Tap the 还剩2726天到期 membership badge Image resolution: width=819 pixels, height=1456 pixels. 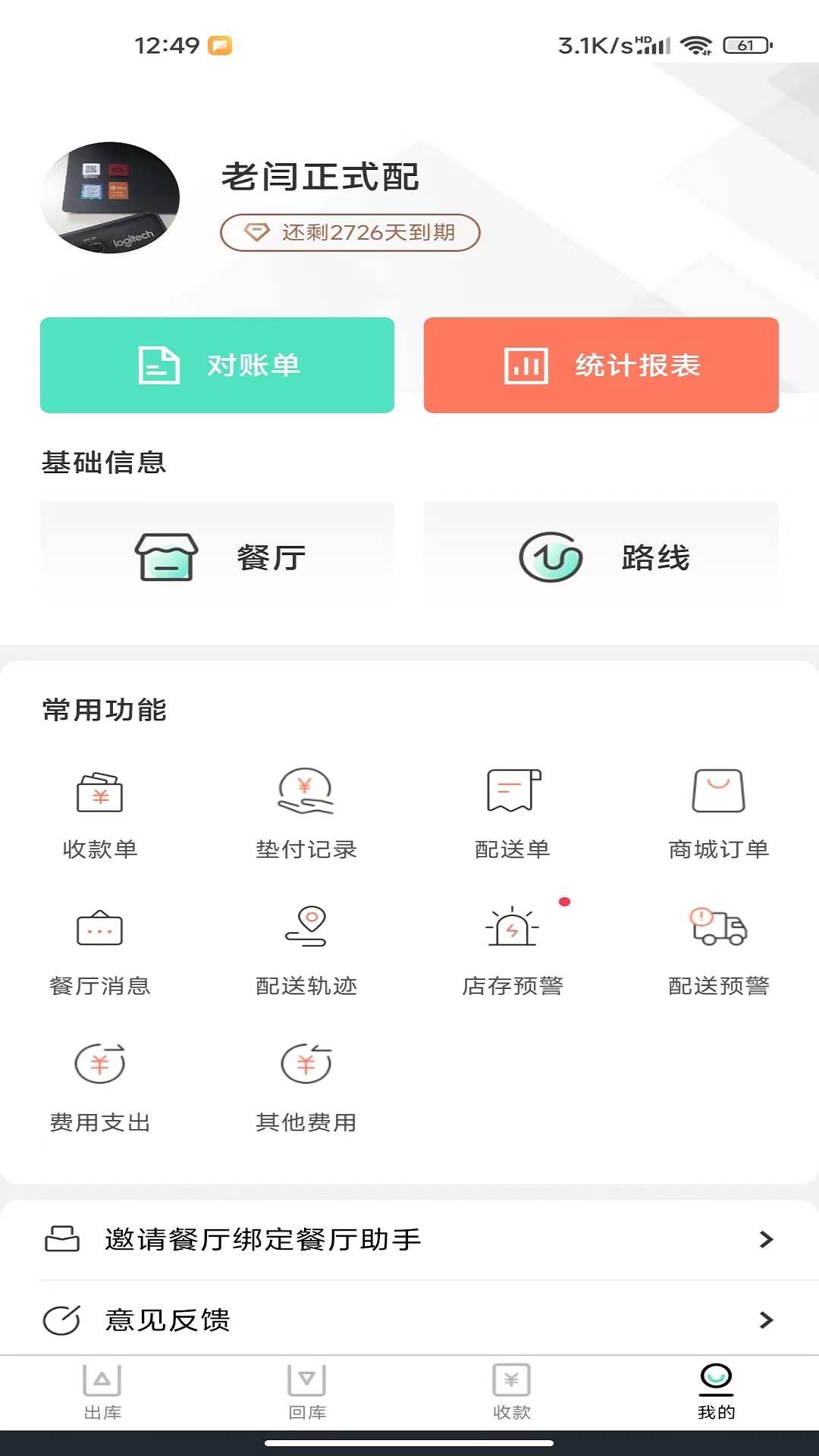click(x=350, y=232)
